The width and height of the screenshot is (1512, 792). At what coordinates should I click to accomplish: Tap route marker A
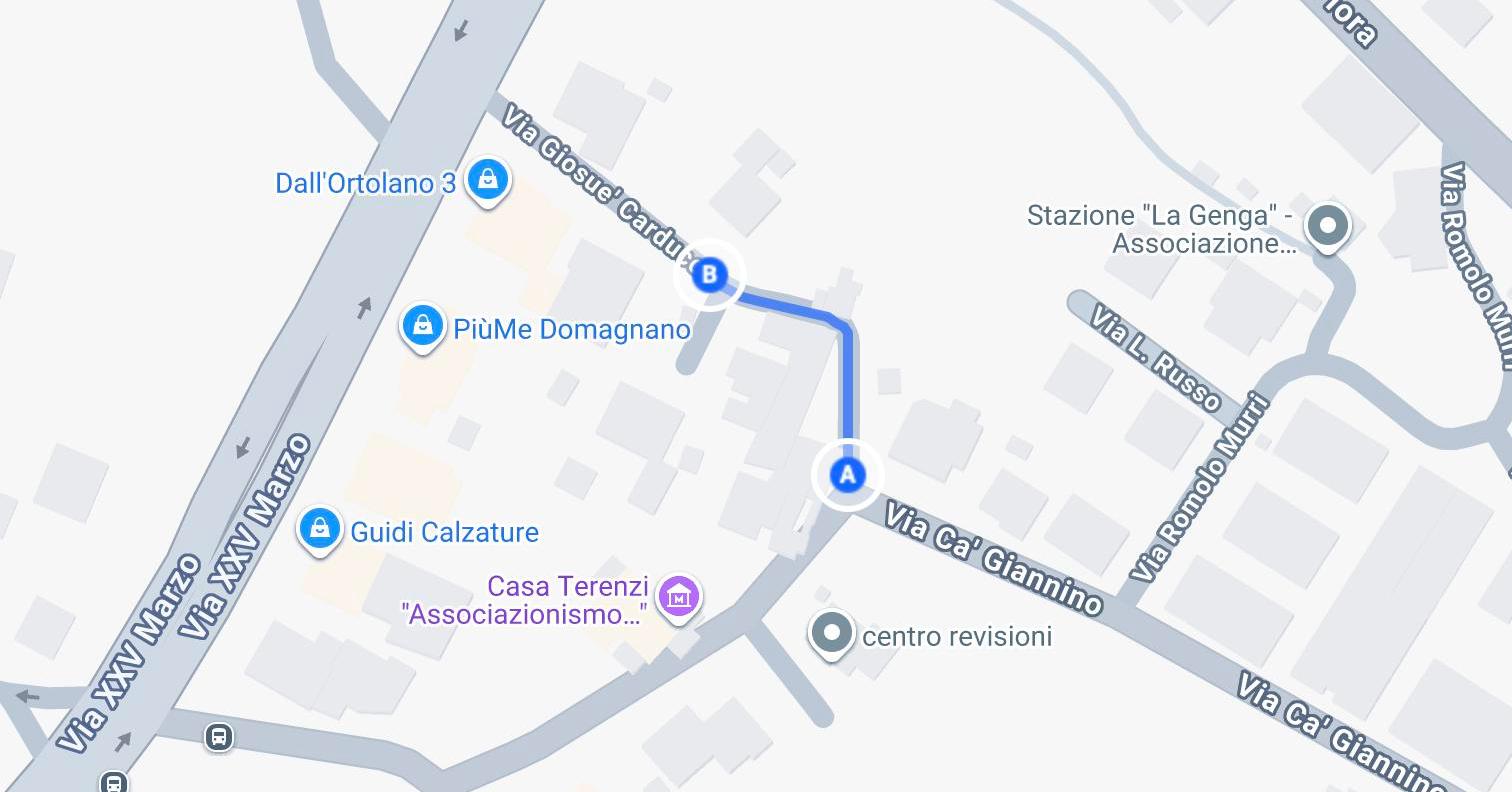[x=848, y=475]
